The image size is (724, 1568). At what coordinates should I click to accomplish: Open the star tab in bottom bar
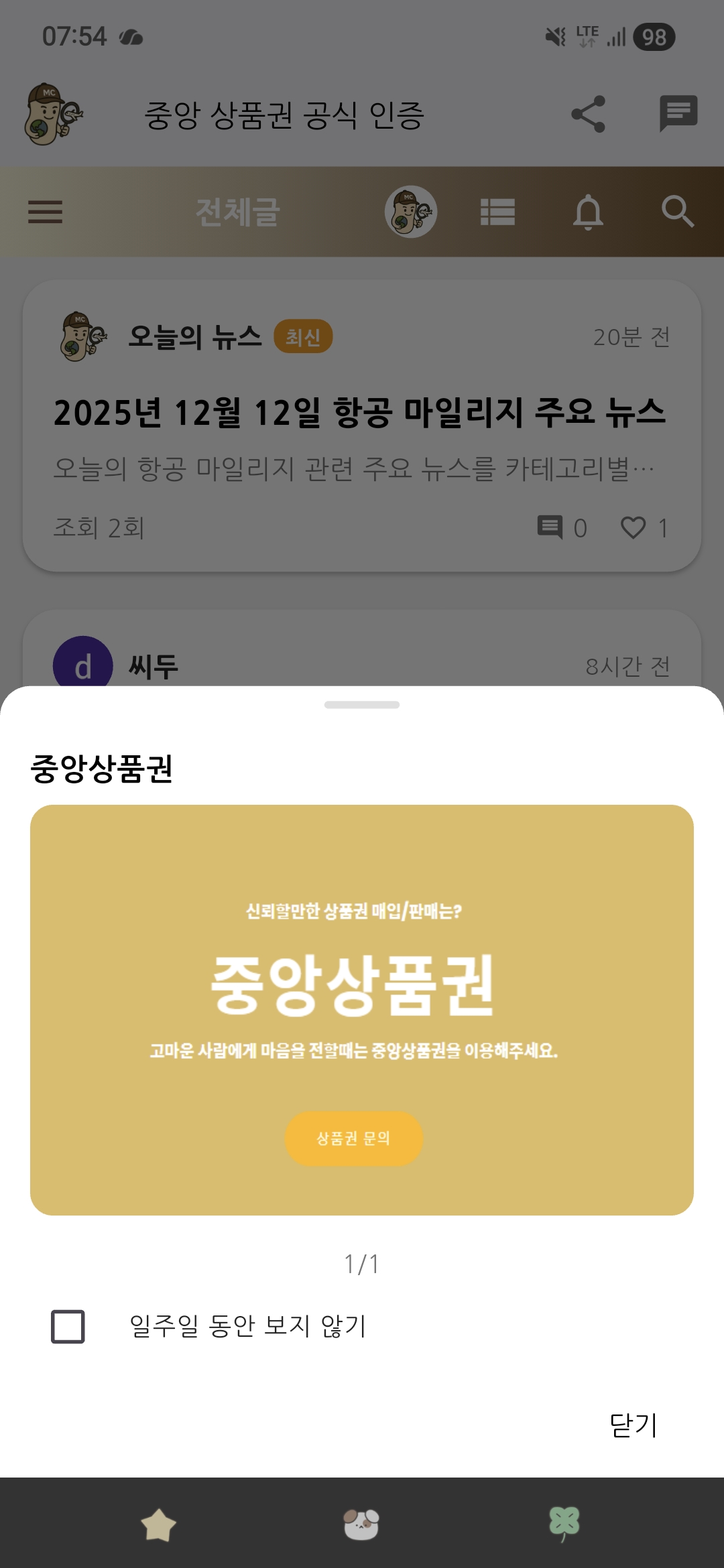pos(158,1524)
